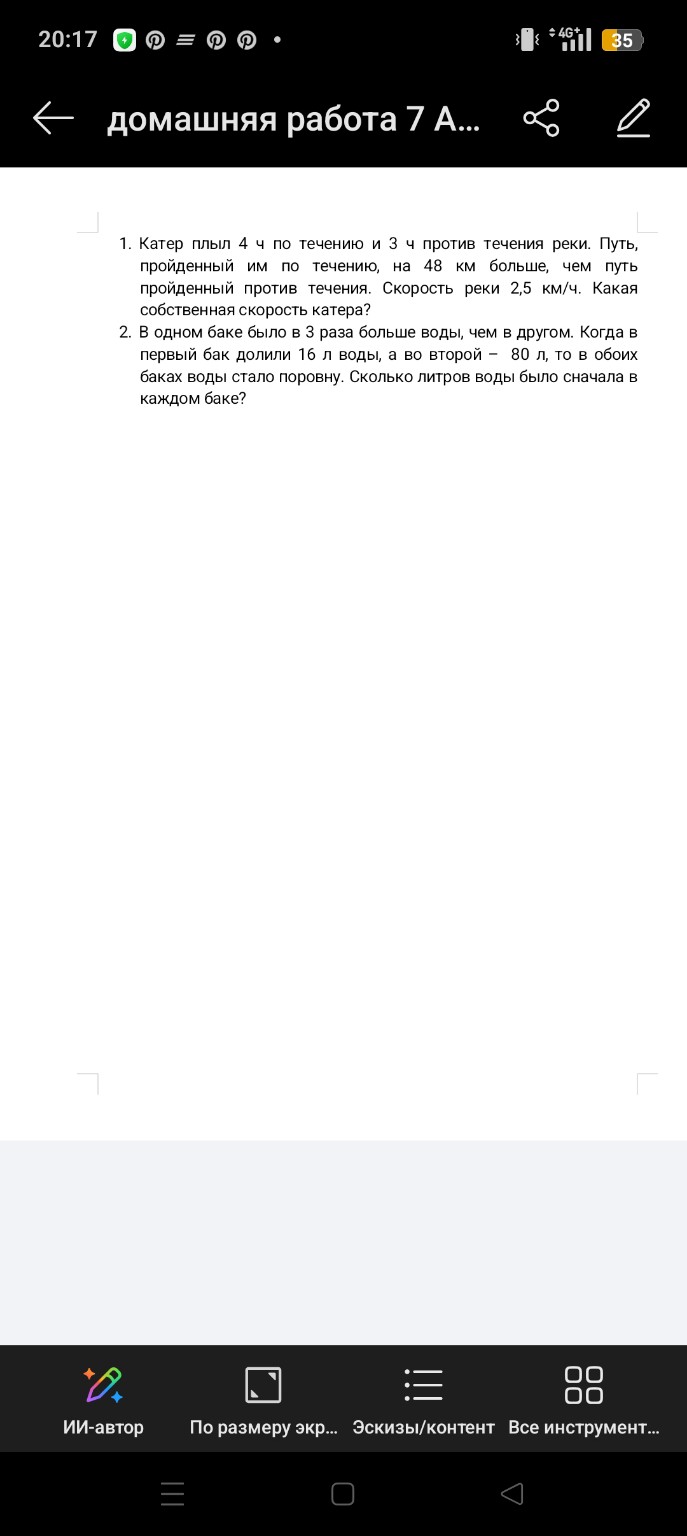The image size is (687, 1536).
Task: Tap the system home button
Action: [x=343, y=1494]
